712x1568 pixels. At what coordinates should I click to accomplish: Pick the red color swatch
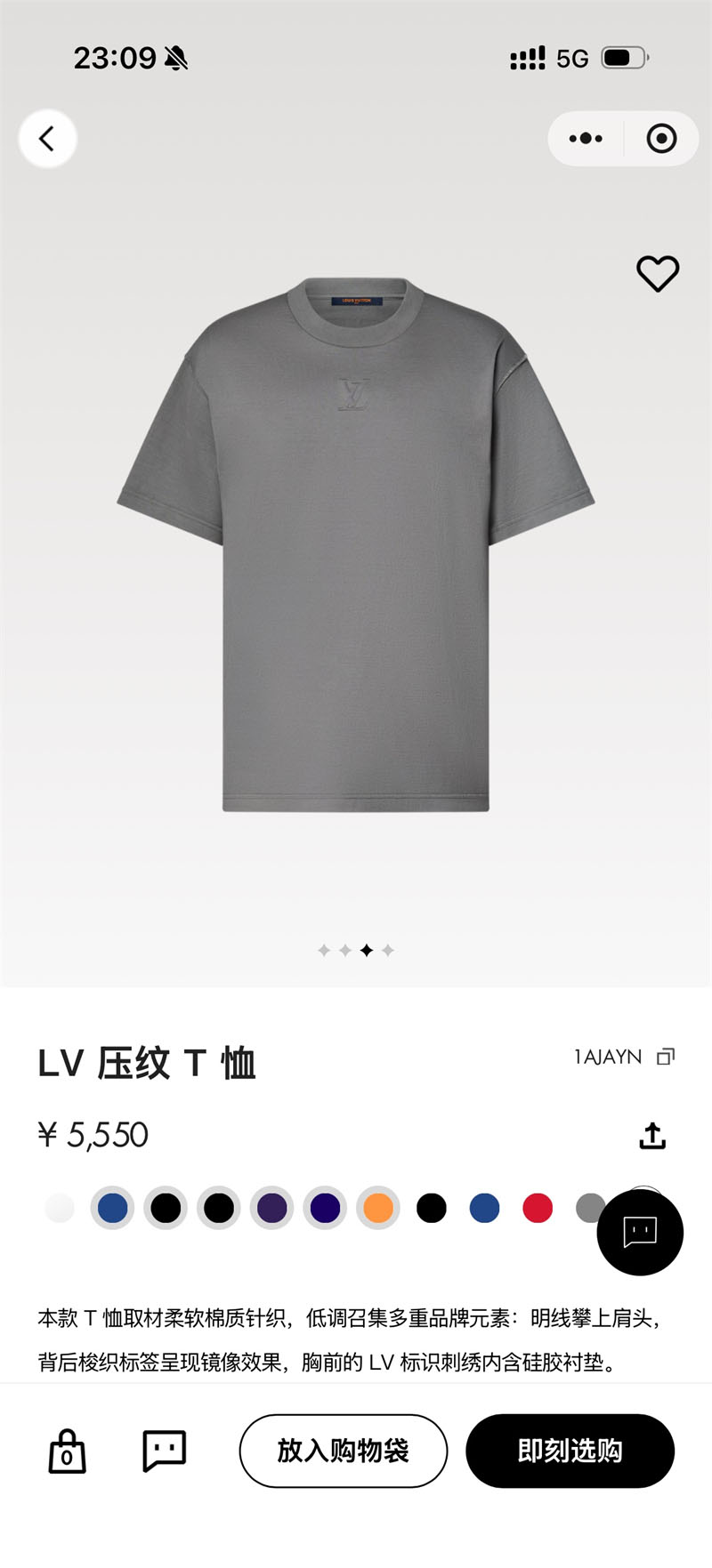click(x=538, y=1208)
